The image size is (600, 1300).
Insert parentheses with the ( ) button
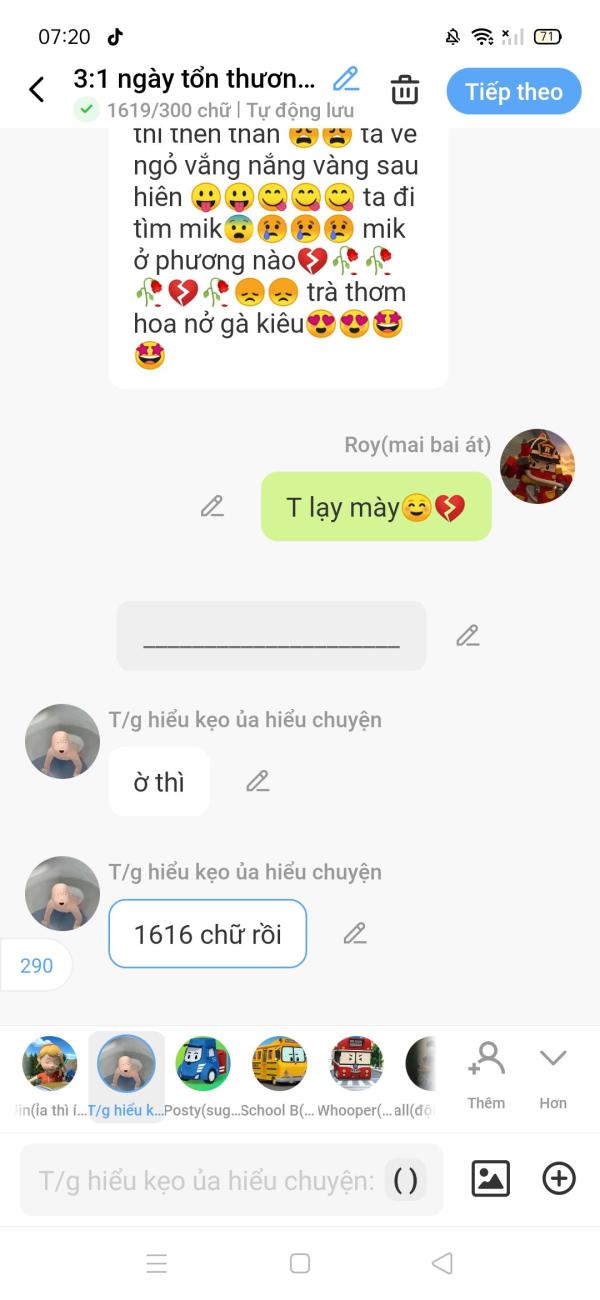click(405, 1180)
